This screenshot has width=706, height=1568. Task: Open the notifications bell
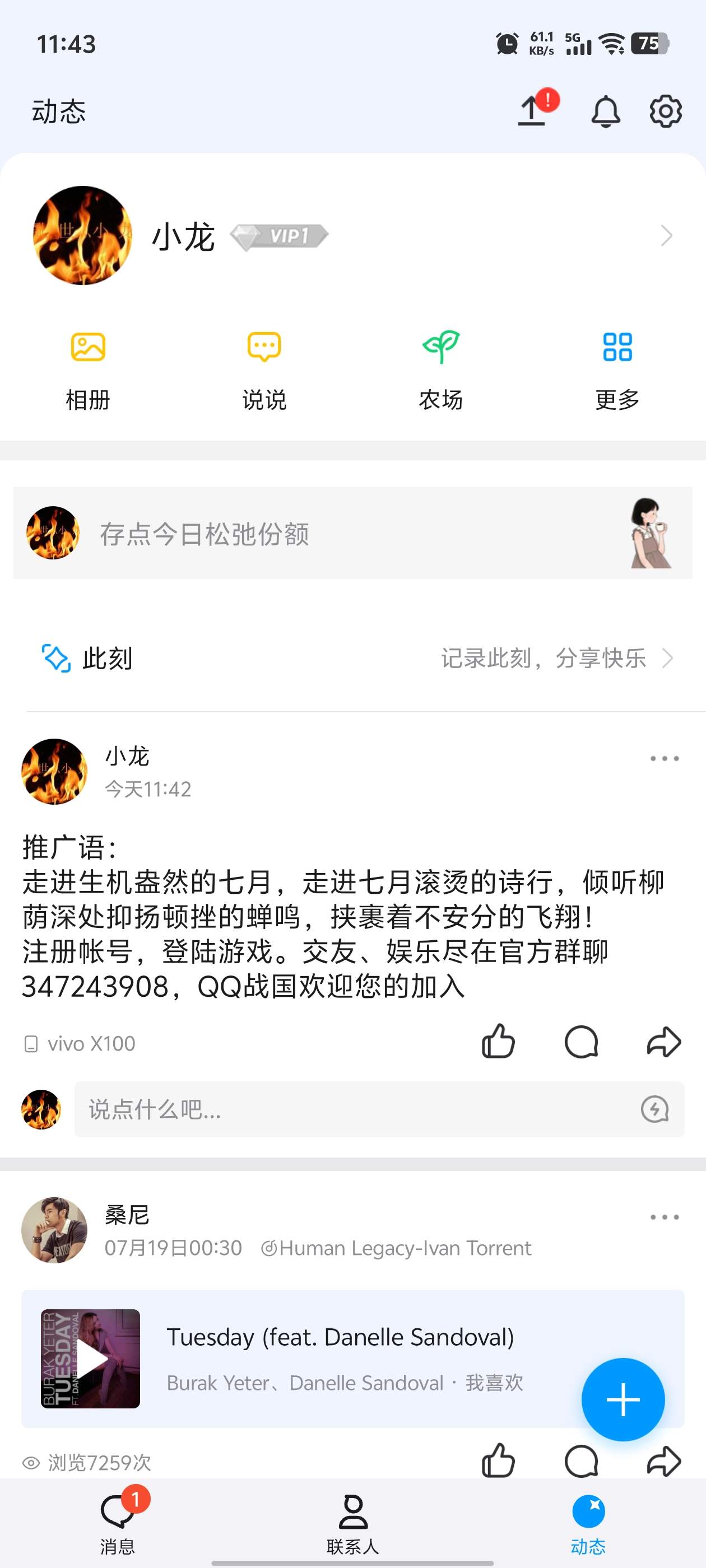point(606,111)
